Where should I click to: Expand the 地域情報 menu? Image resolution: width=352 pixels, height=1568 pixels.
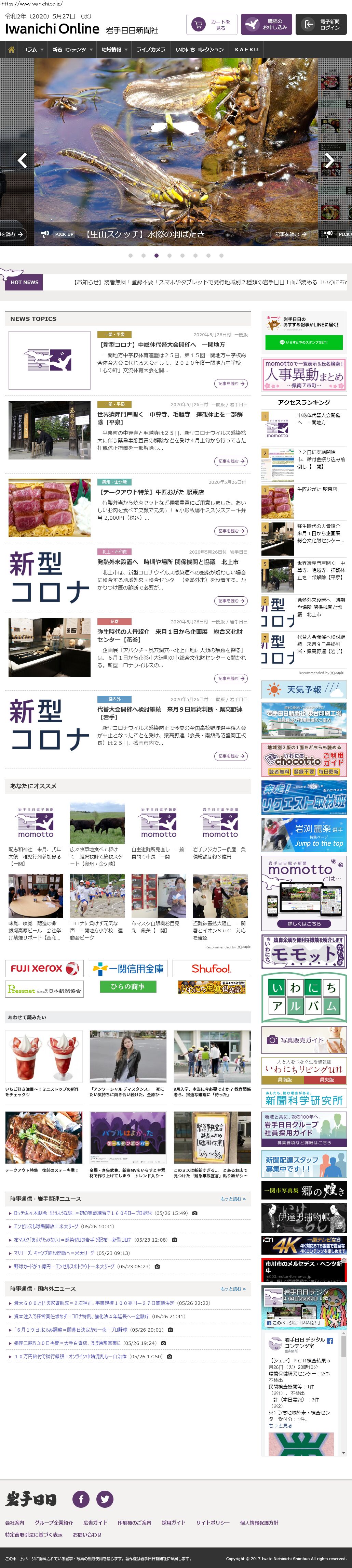[114, 50]
